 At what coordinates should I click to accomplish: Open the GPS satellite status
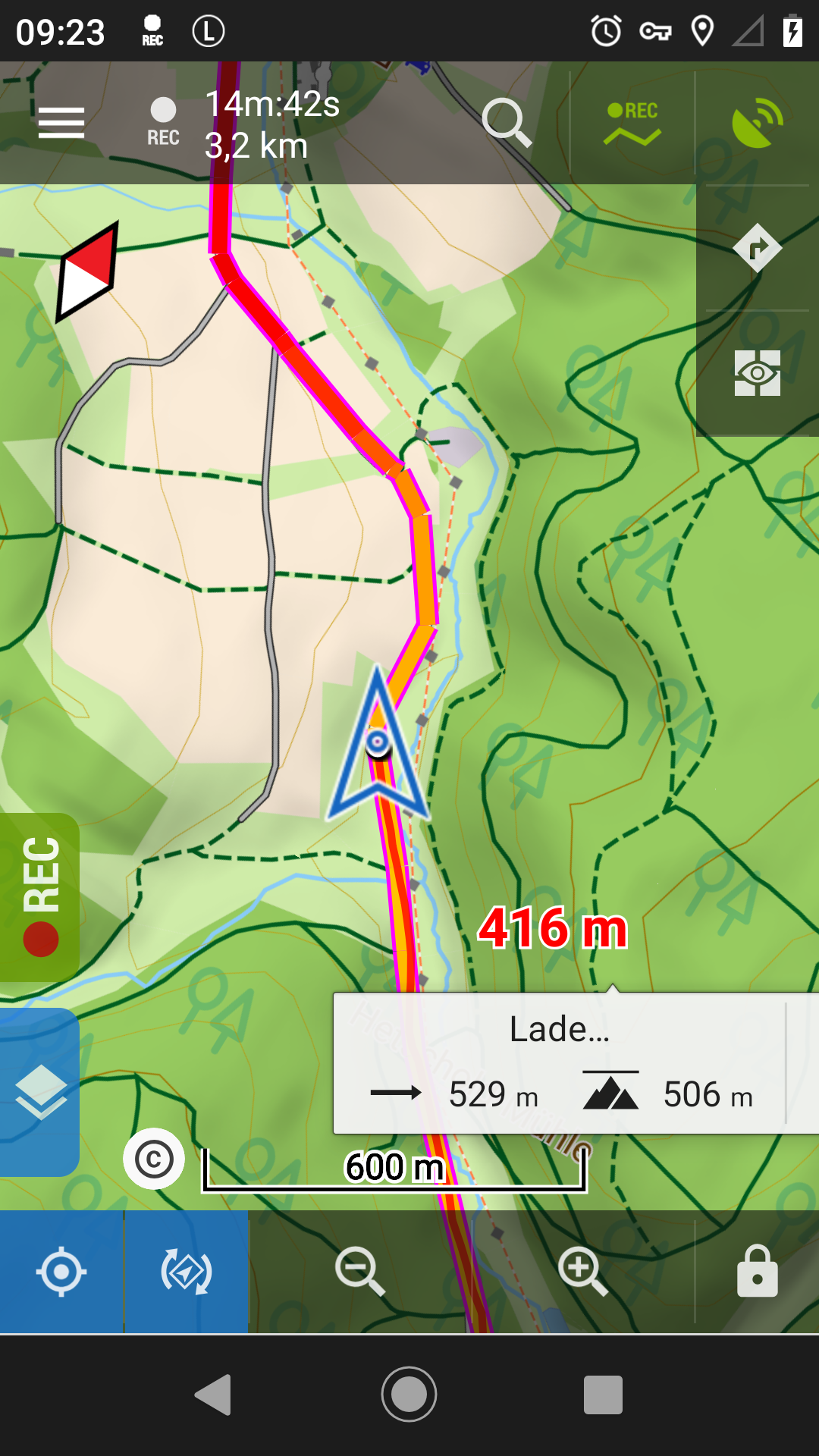[757, 123]
